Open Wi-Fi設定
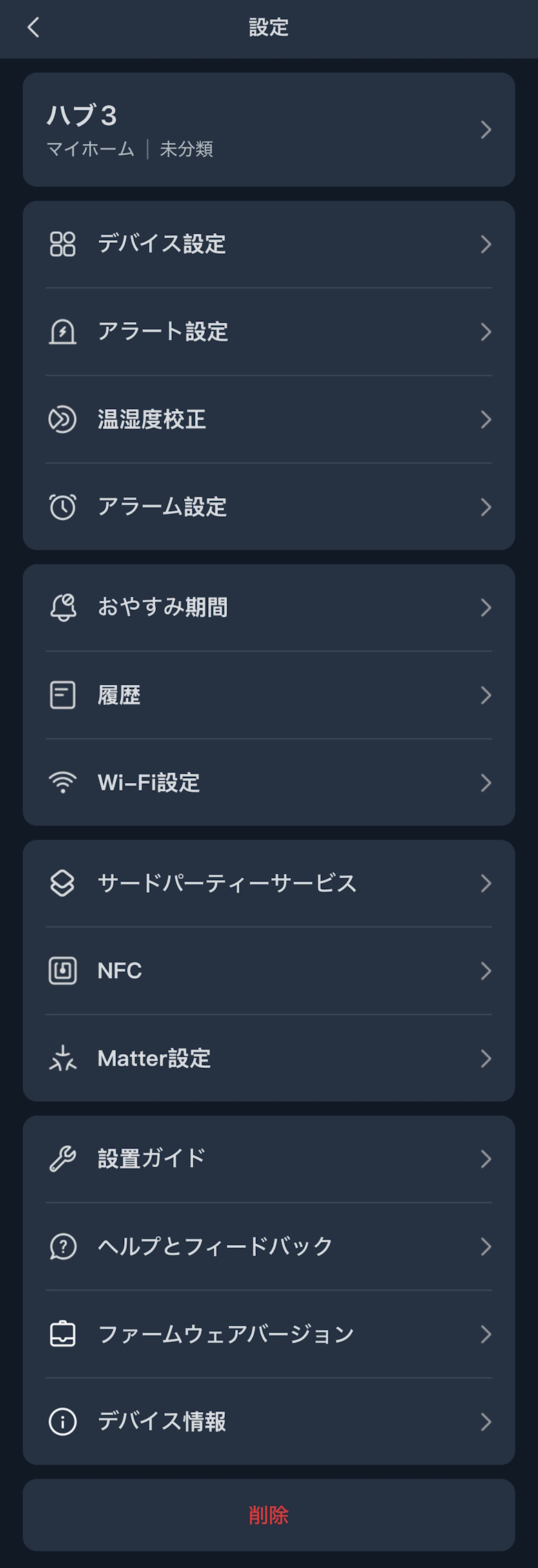 point(268,783)
